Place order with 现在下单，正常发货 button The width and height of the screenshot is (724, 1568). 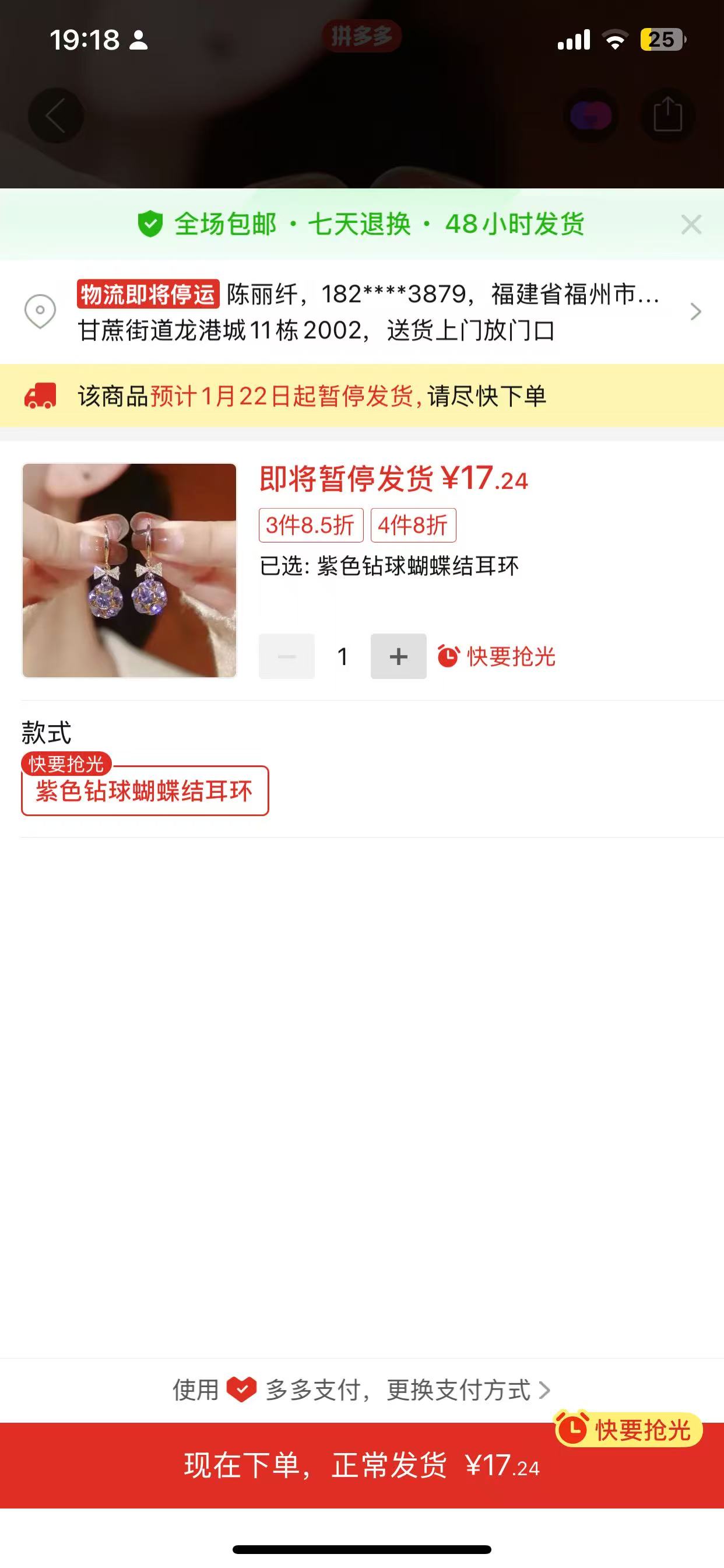[x=362, y=1465]
